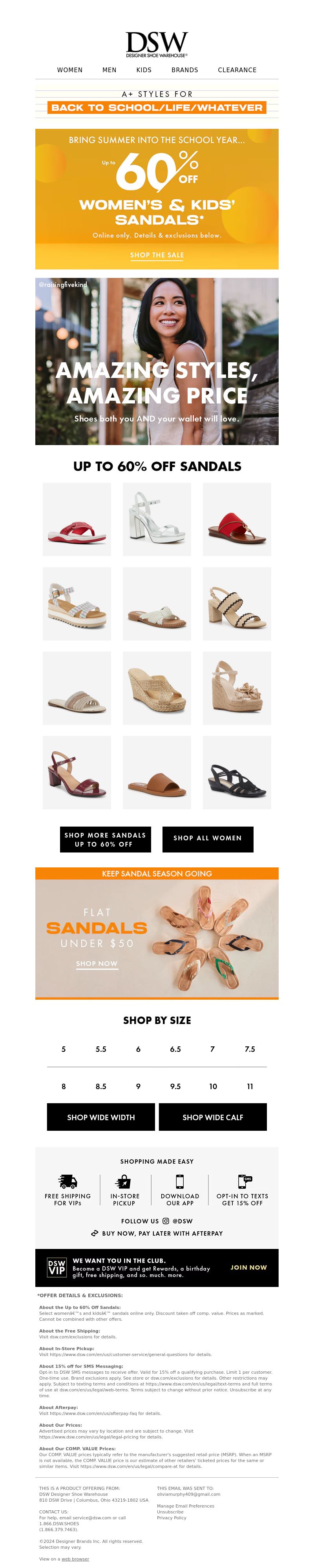Viewport: 314px width, 1568px height.
Task: Open the web browser view link
Action: (x=75, y=1559)
